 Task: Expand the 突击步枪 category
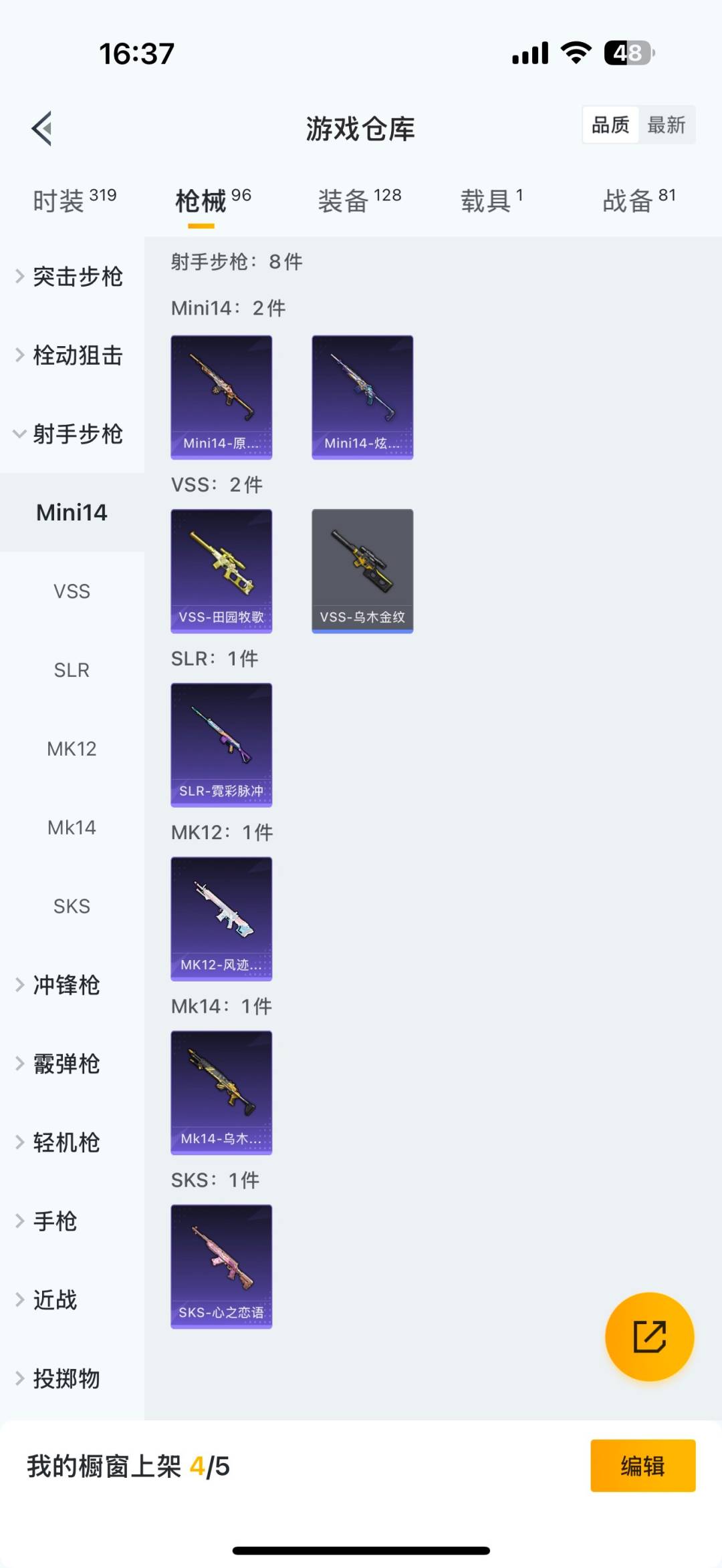coord(76,278)
